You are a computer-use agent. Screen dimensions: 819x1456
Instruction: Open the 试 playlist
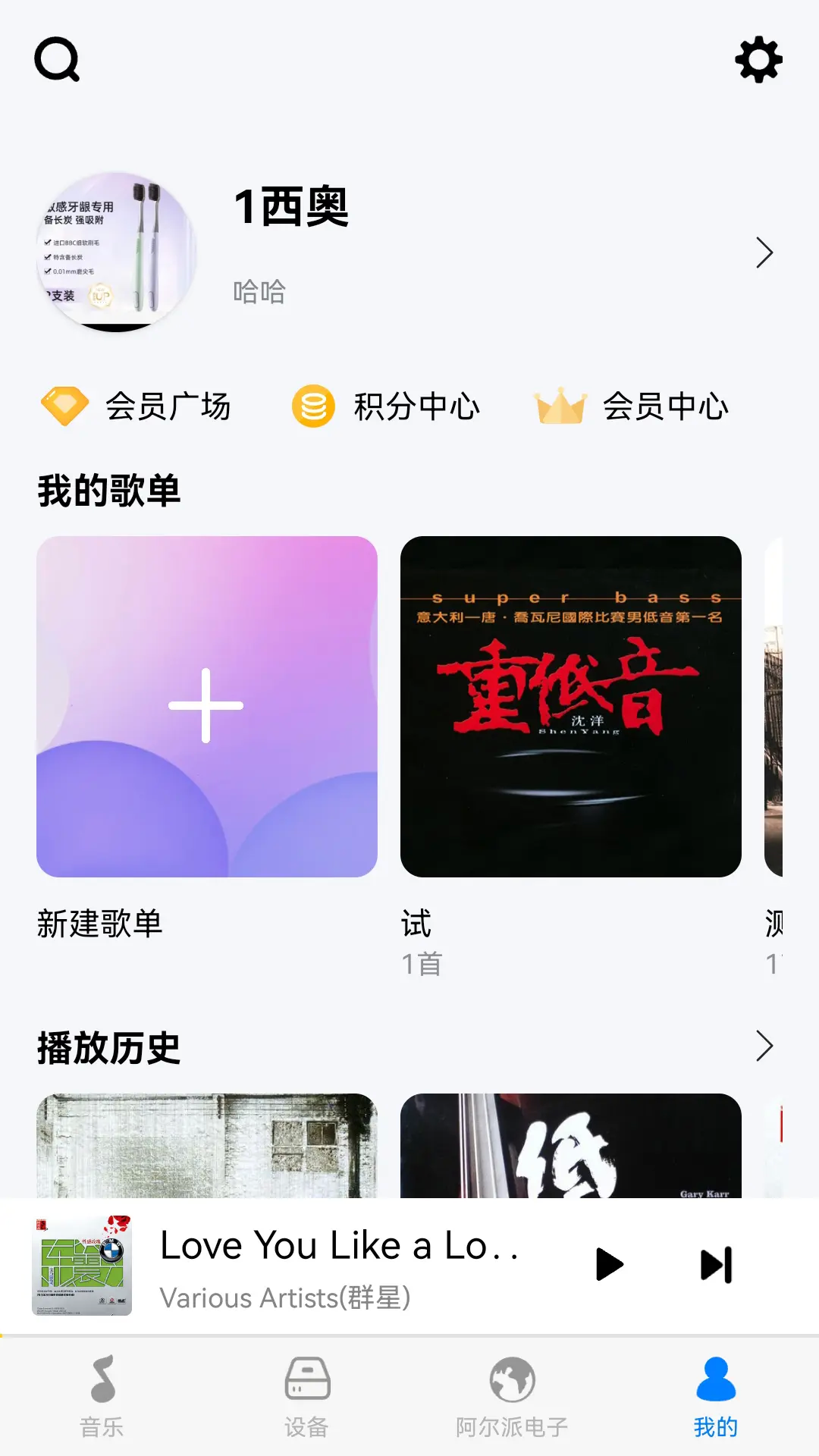click(570, 706)
